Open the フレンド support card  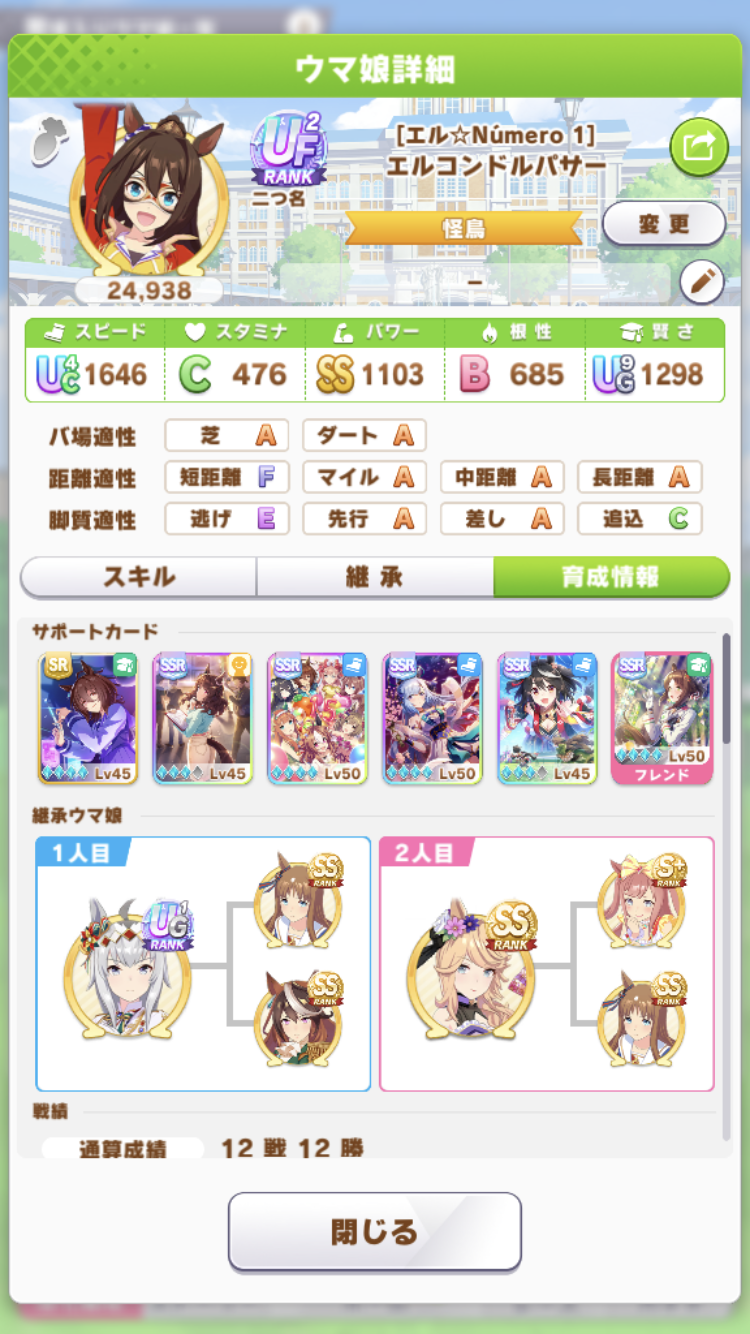pyautogui.click(x=662, y=717)
